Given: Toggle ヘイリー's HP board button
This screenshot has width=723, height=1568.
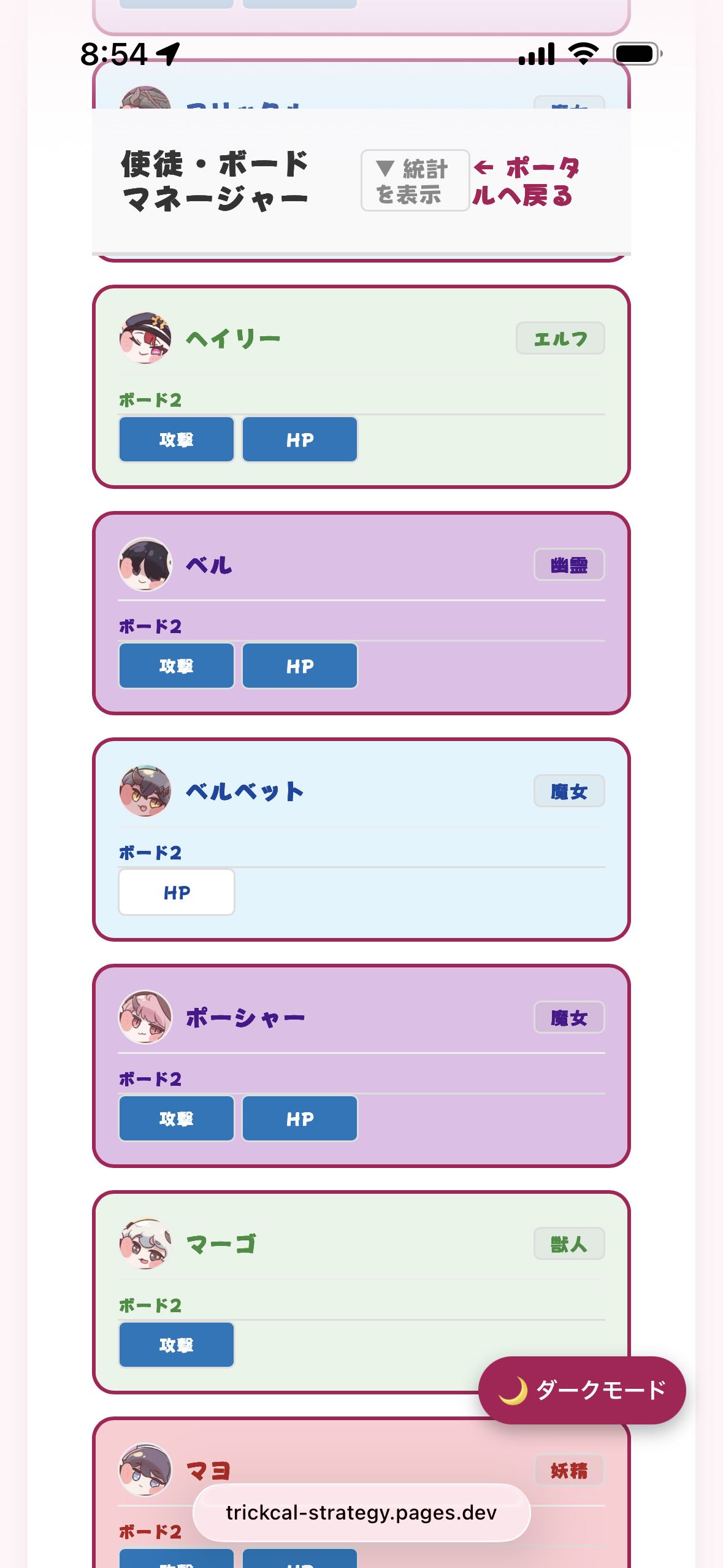Looking at the screenshot, I should [300, 439].
